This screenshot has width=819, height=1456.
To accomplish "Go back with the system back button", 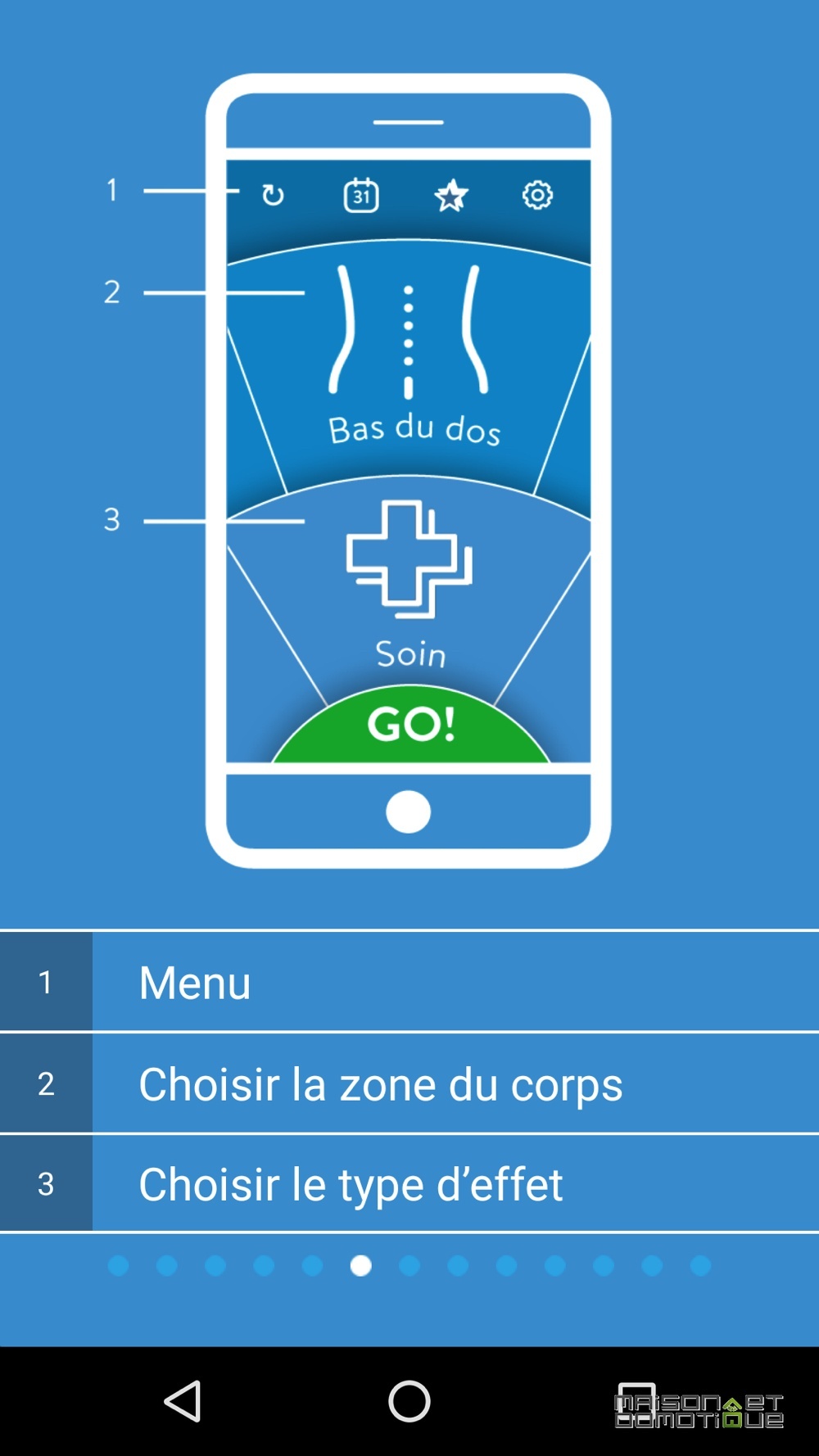I will 183,1401.
